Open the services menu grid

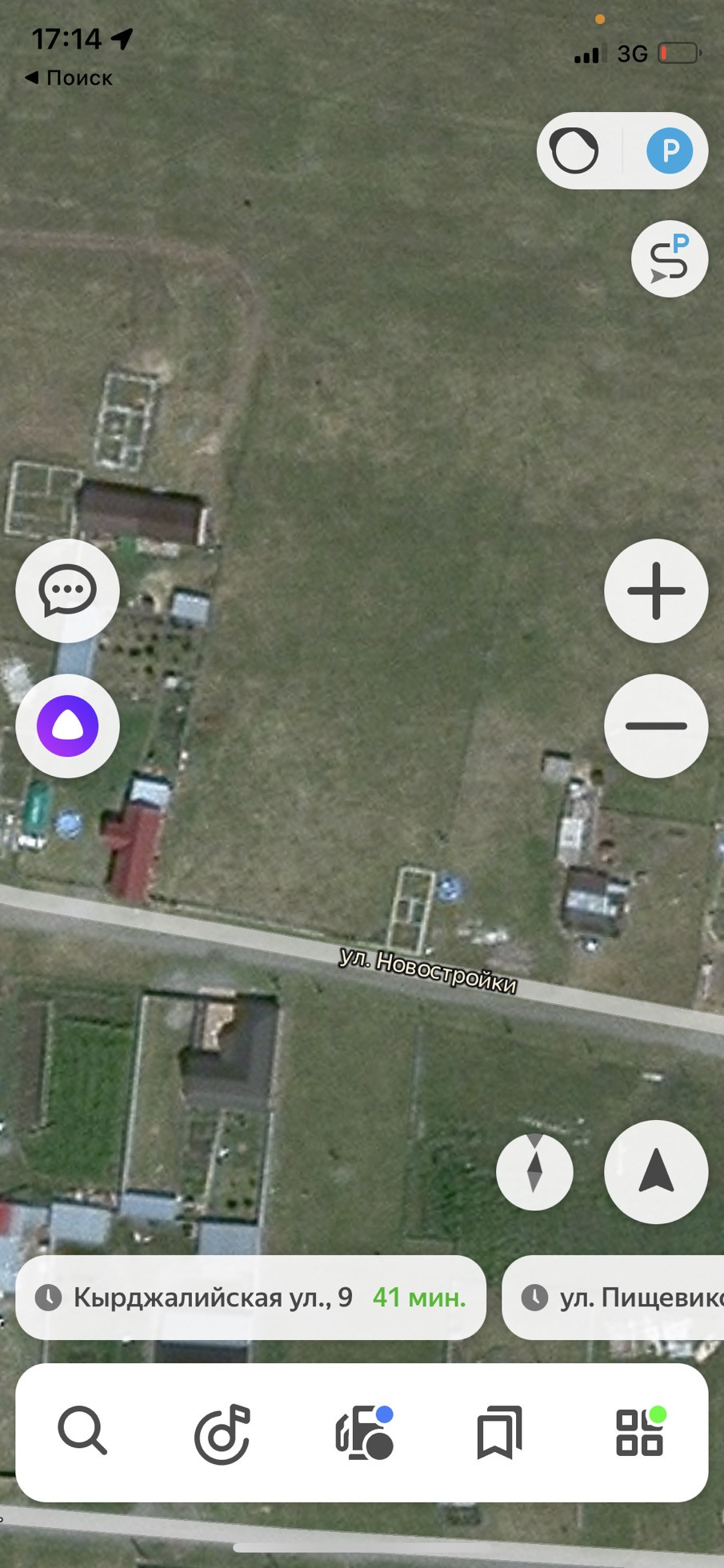click(639, 1433)
